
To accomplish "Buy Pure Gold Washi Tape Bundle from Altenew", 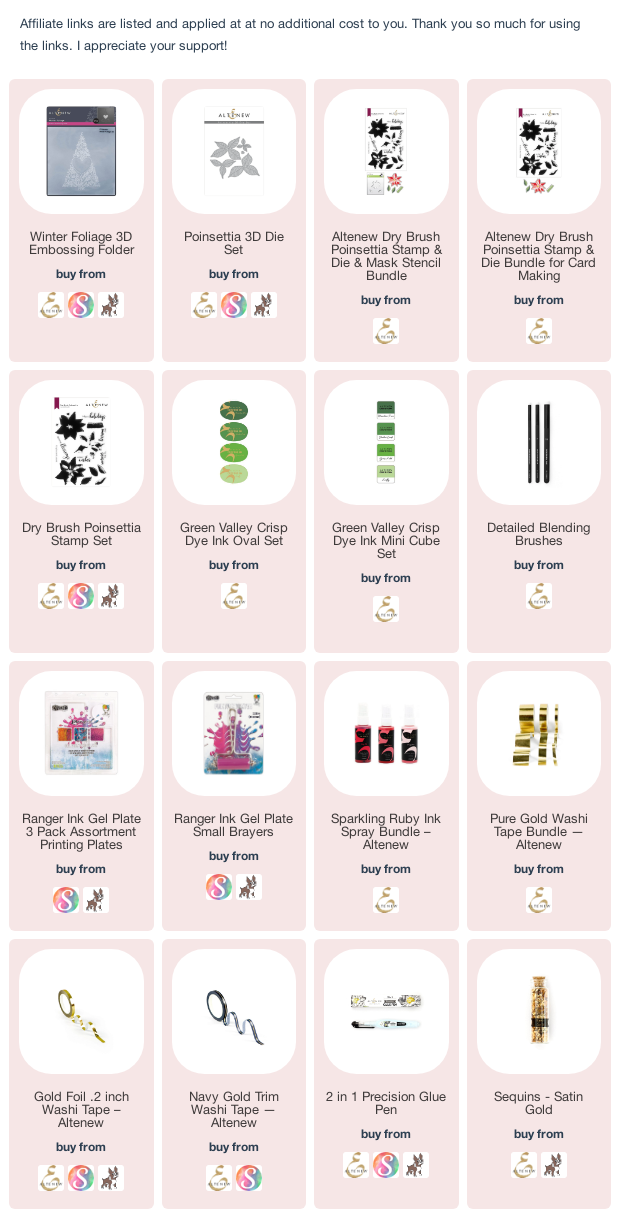I will pos(539,900).
